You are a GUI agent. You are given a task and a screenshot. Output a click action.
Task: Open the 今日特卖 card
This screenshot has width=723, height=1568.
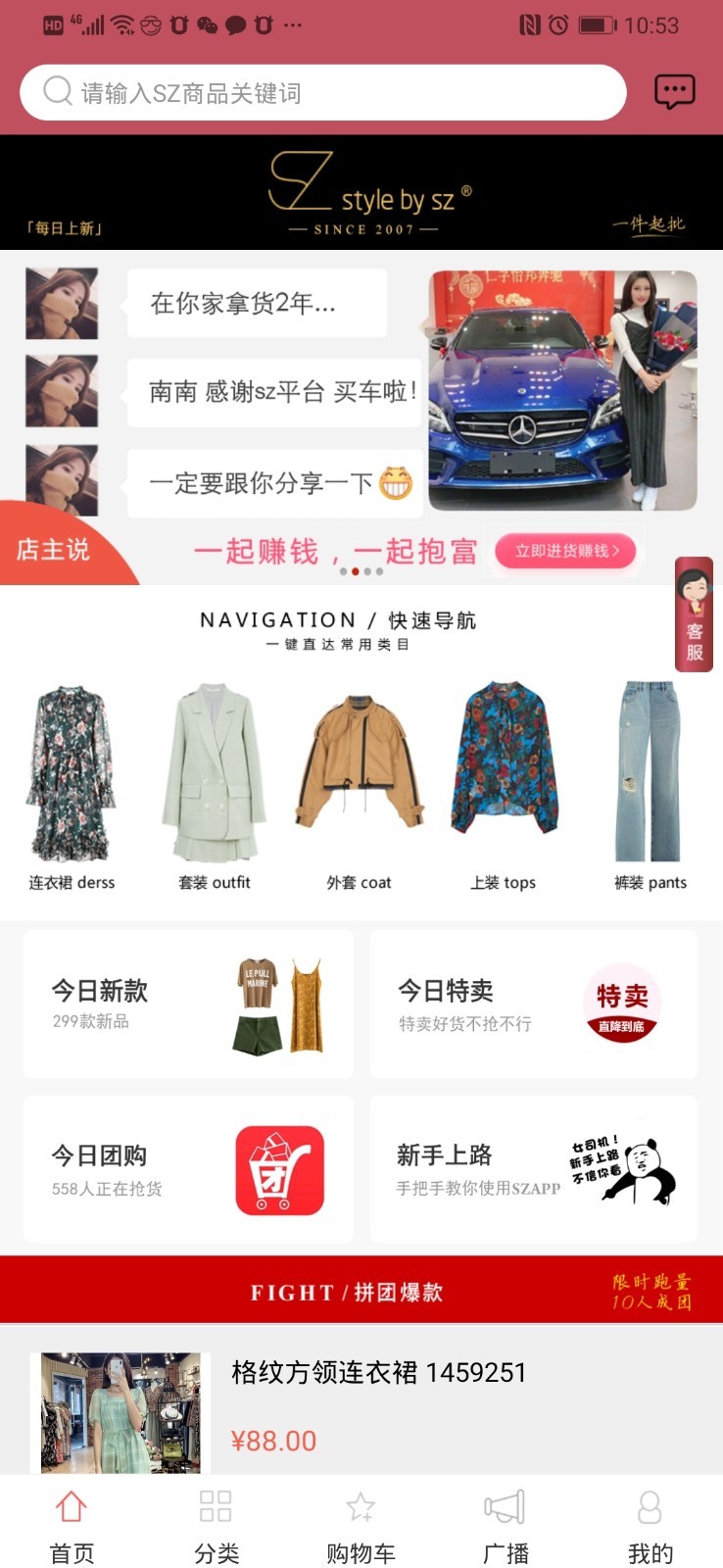[533, 1004]
